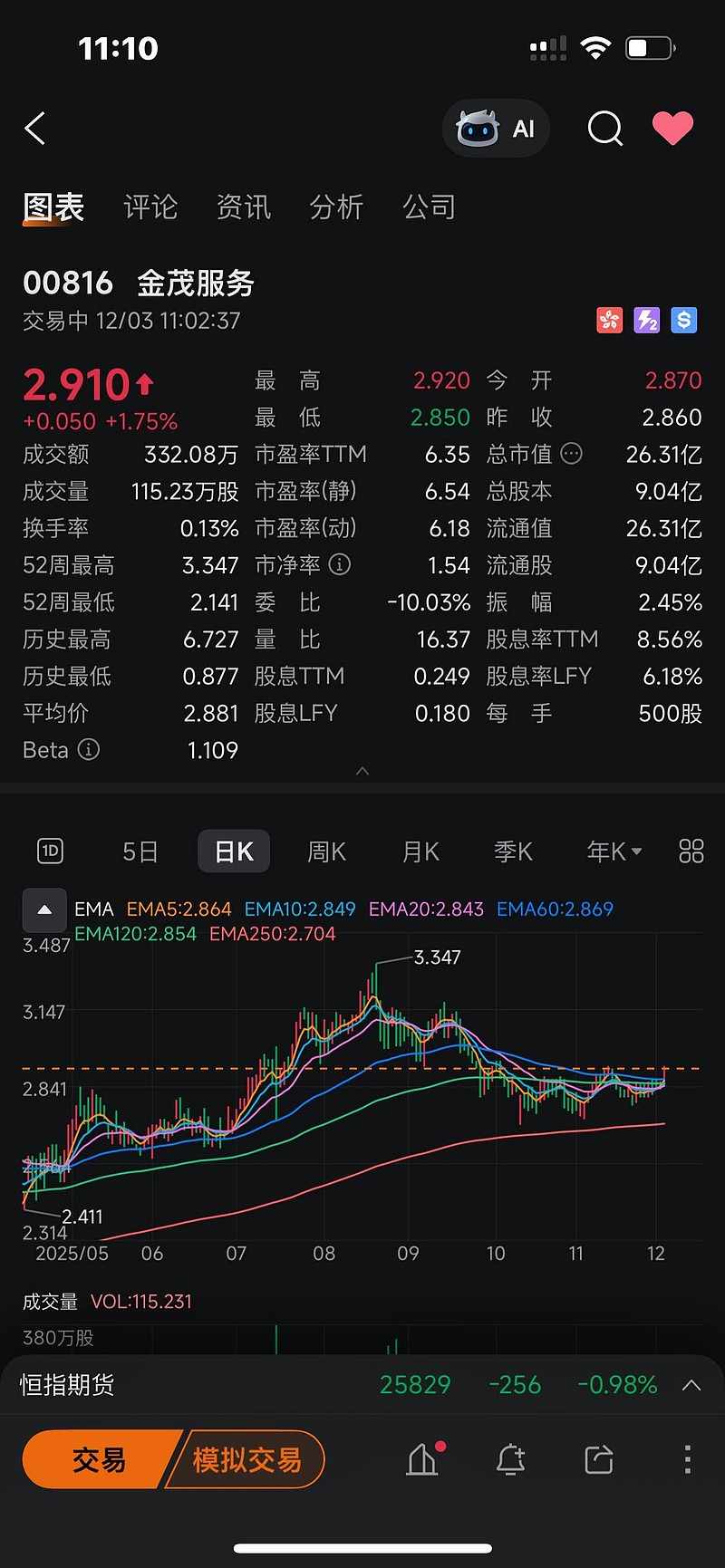Screen dimensions: 725x1568
Task: Collapse the quote details panel
Action: click(x=362, y=771)
